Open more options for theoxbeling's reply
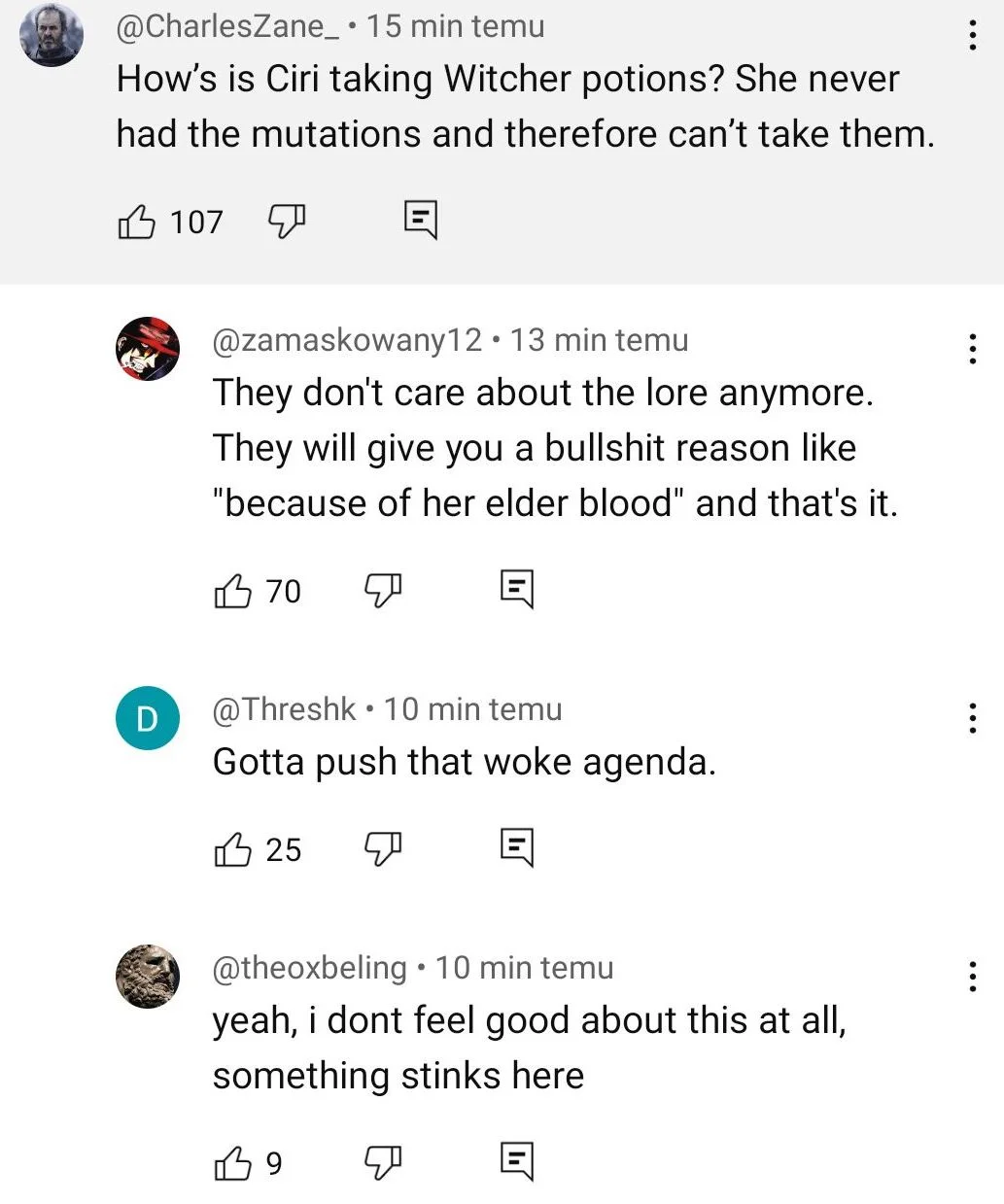1004x1204 pixels. tap(971, 977)
